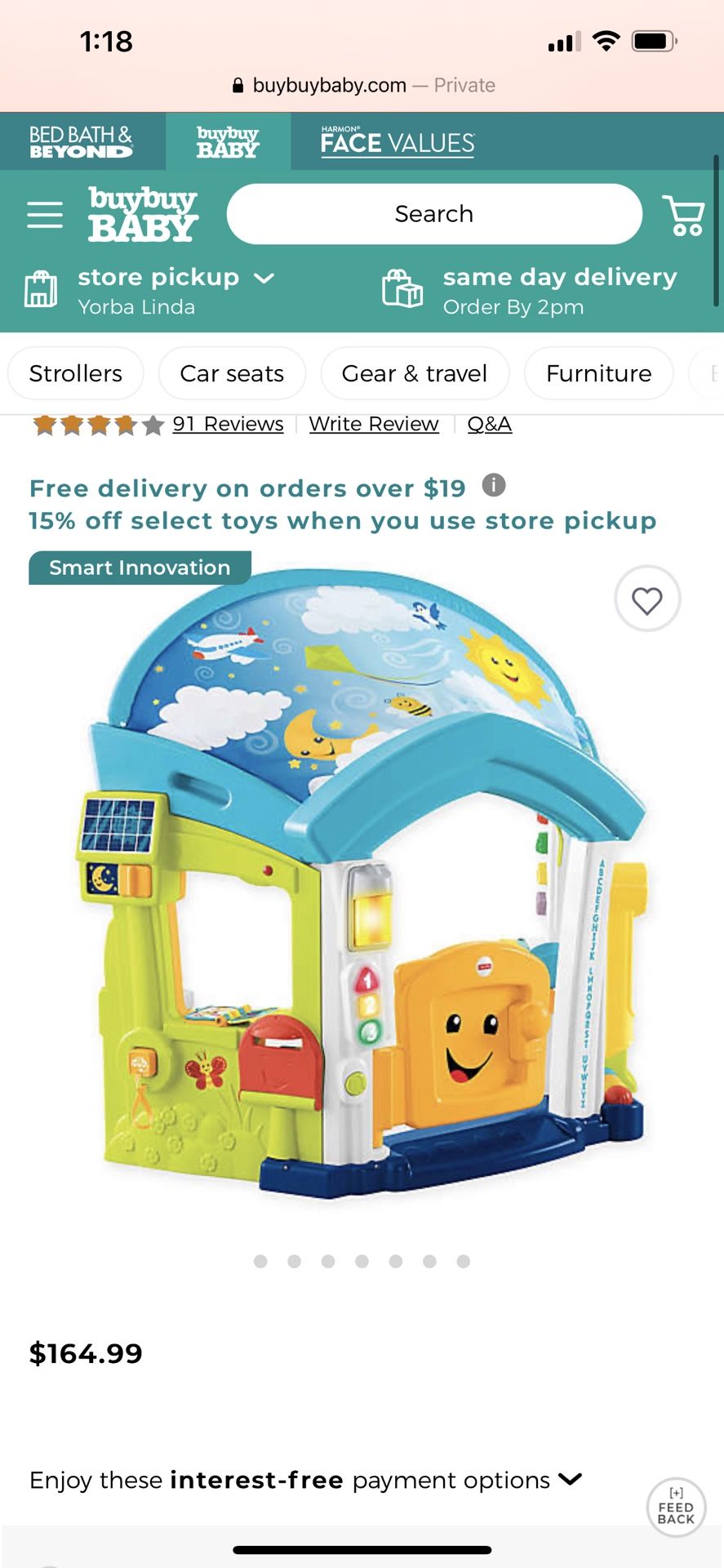Screen dimensions: 724x1568
Task: Click the same day delivery box icon
Action: click(x=402, y=289)
